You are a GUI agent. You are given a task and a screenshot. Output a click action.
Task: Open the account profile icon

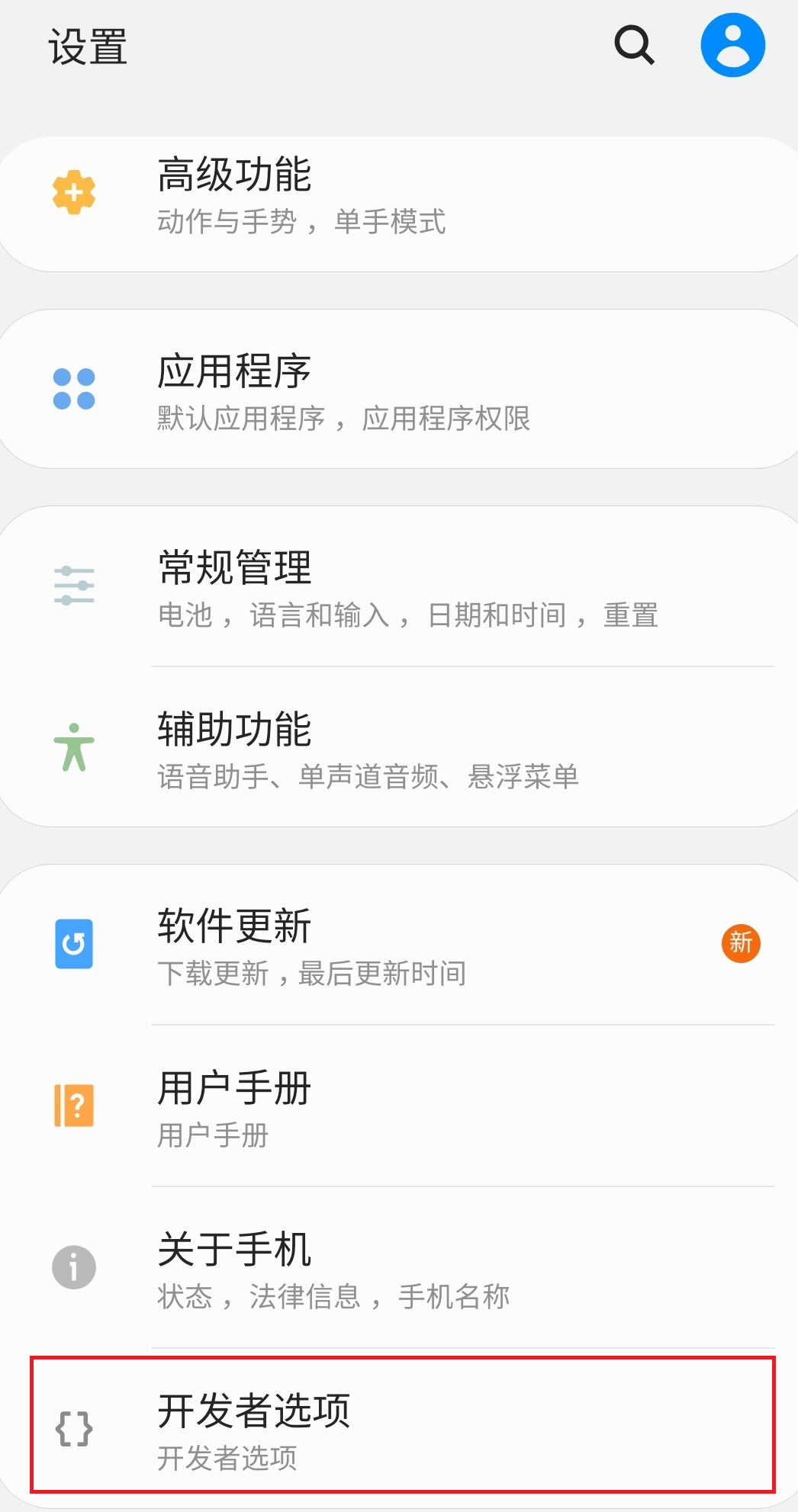point(732,46)
